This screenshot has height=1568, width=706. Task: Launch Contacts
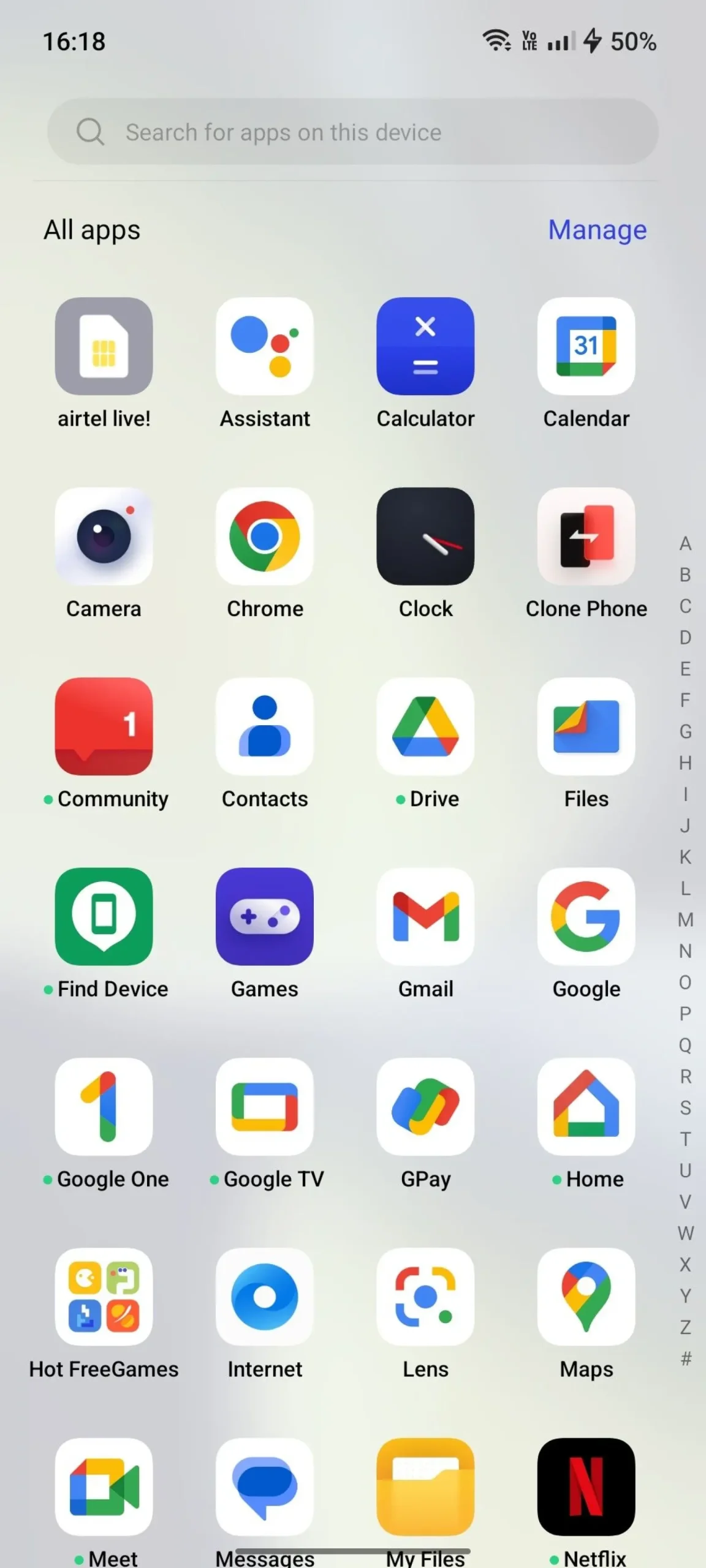(x=265, y=726)
